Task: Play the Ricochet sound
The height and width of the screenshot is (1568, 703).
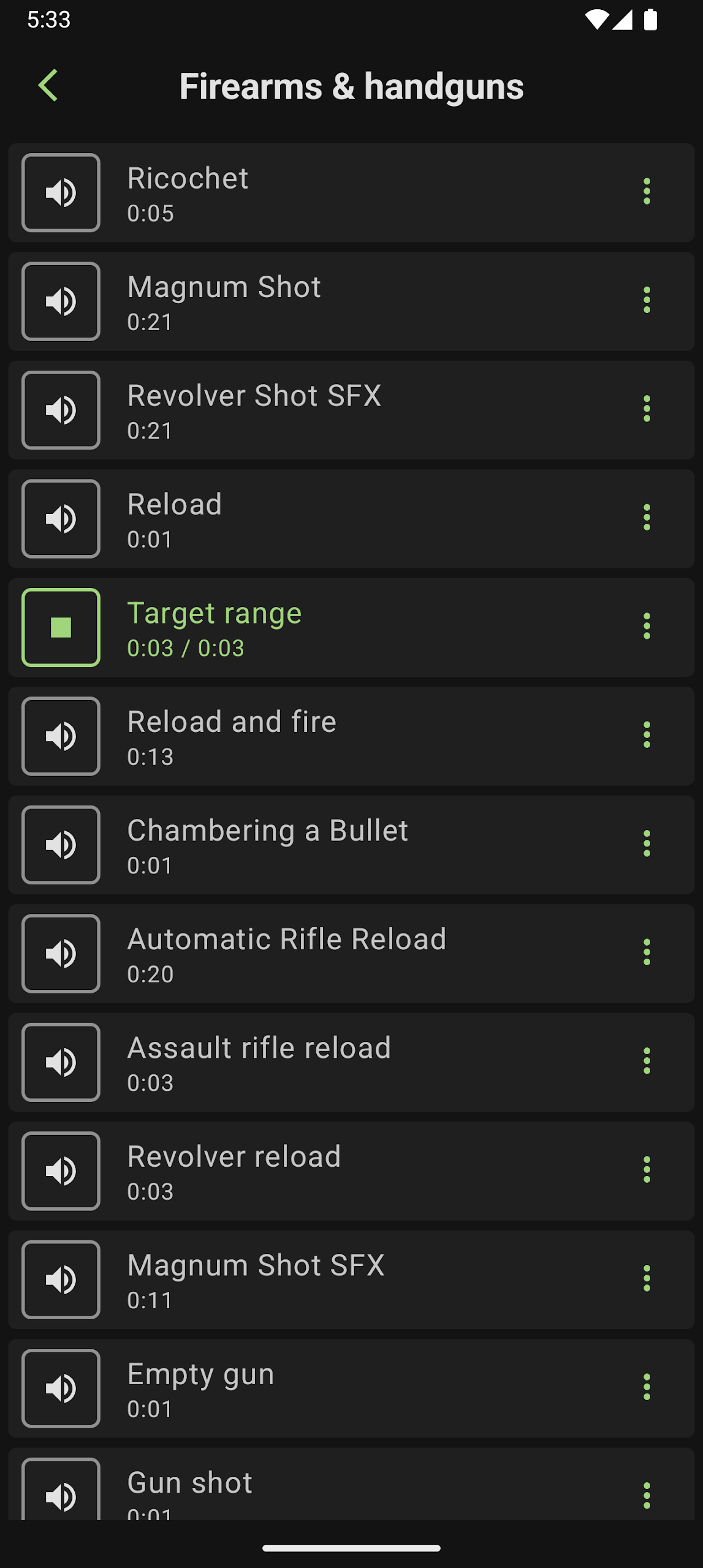Action: click(x=61, y=192)
